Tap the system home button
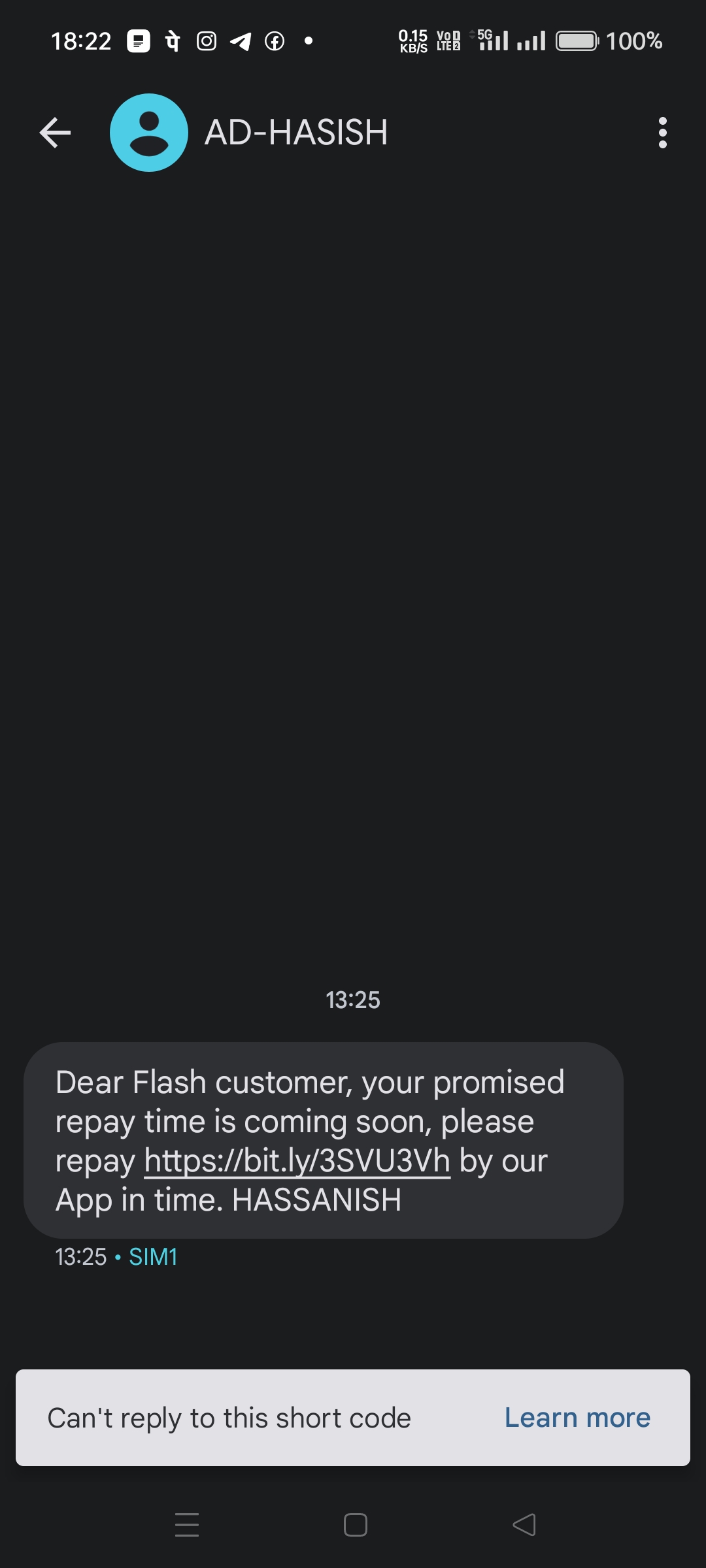The height and width of the screenshot is (1568, 706). tap(355, 1525)
